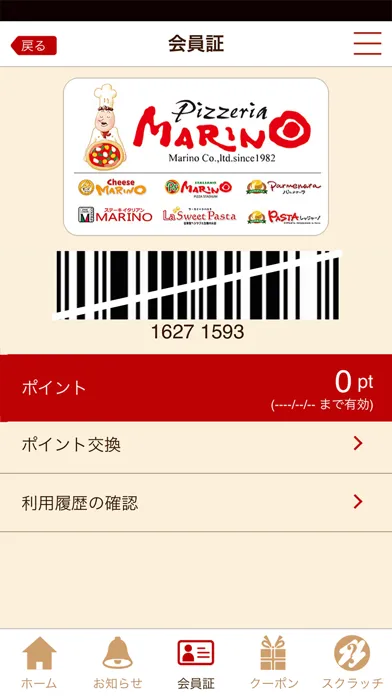The height and width of the screenshot is (696, 392).
Task: Open 利用履歴の確認 row
Action: coord(196,502)
